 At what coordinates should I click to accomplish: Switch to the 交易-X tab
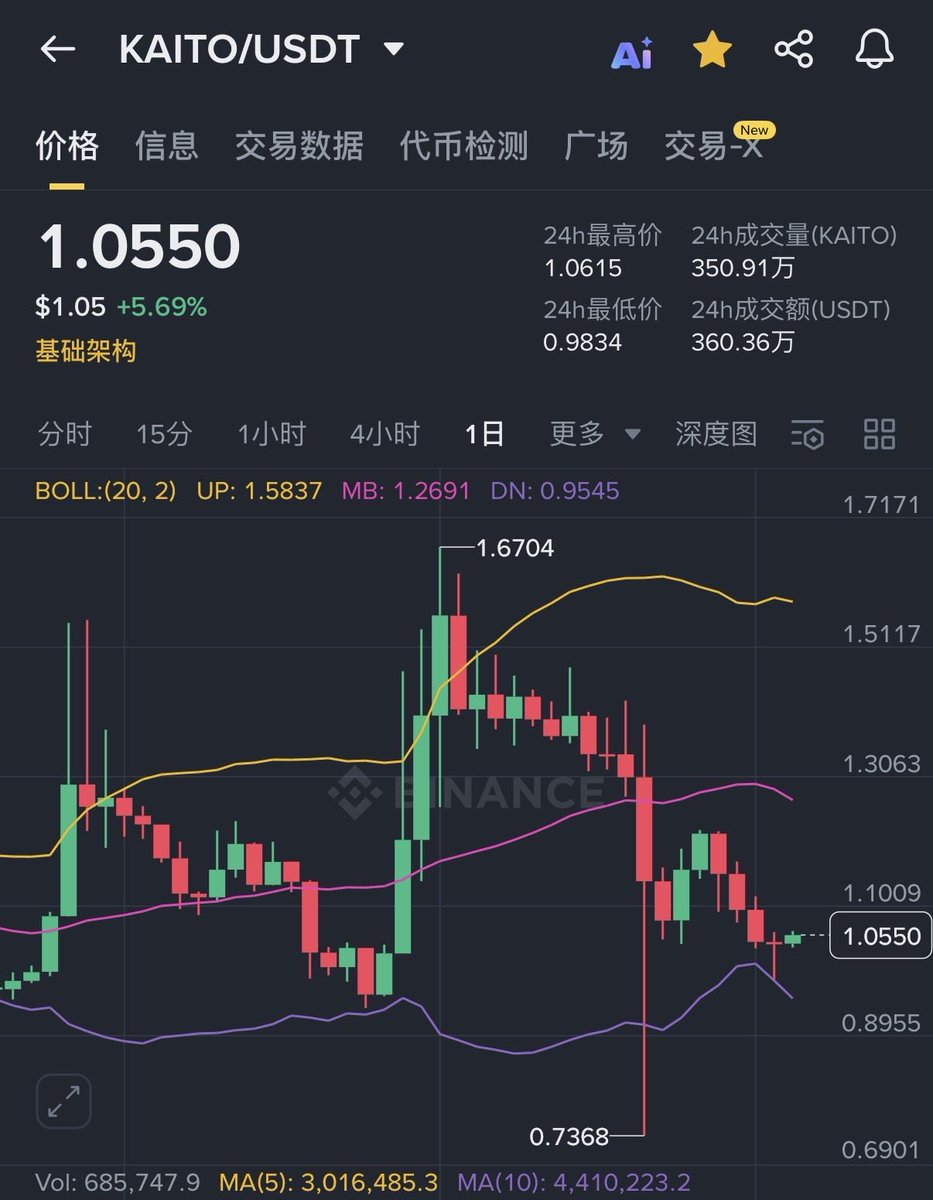pyautogui.click(x=713, y=146)
